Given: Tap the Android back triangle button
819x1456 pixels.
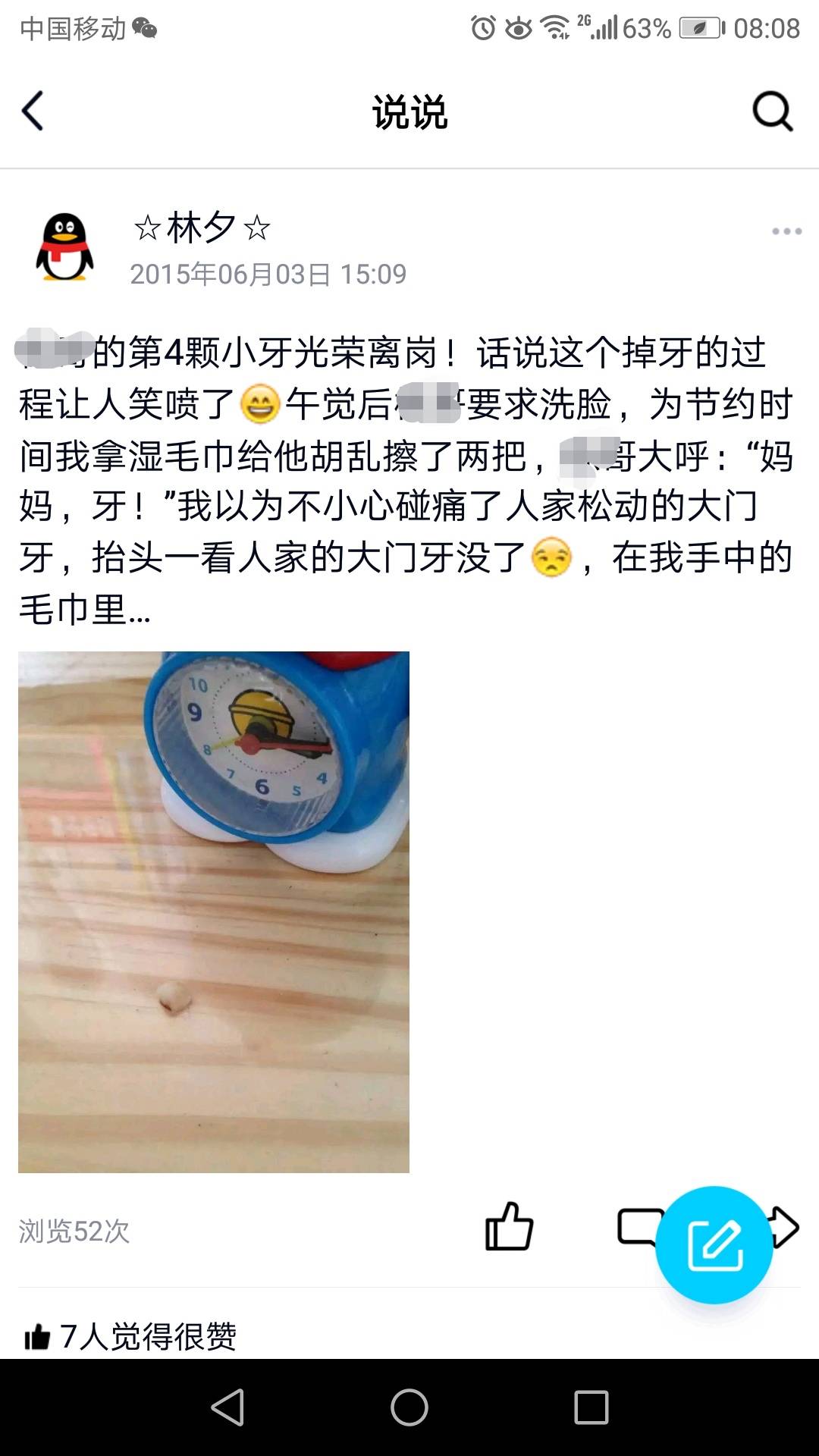Looking at the screenshot, I should pyautogui.click(x=225, y=1407).
